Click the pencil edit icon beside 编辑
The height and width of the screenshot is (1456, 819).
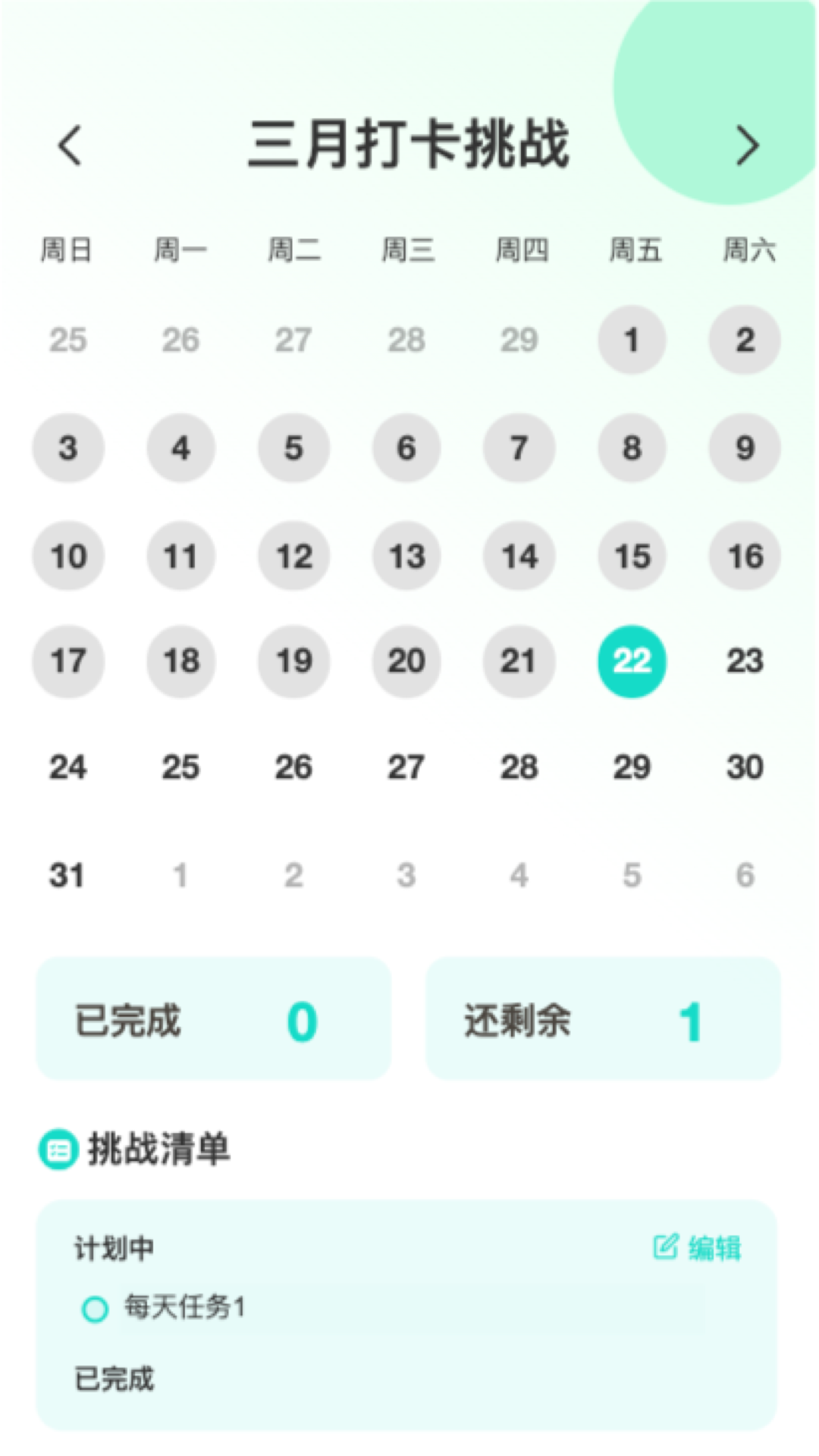(x=664, y=1244)
